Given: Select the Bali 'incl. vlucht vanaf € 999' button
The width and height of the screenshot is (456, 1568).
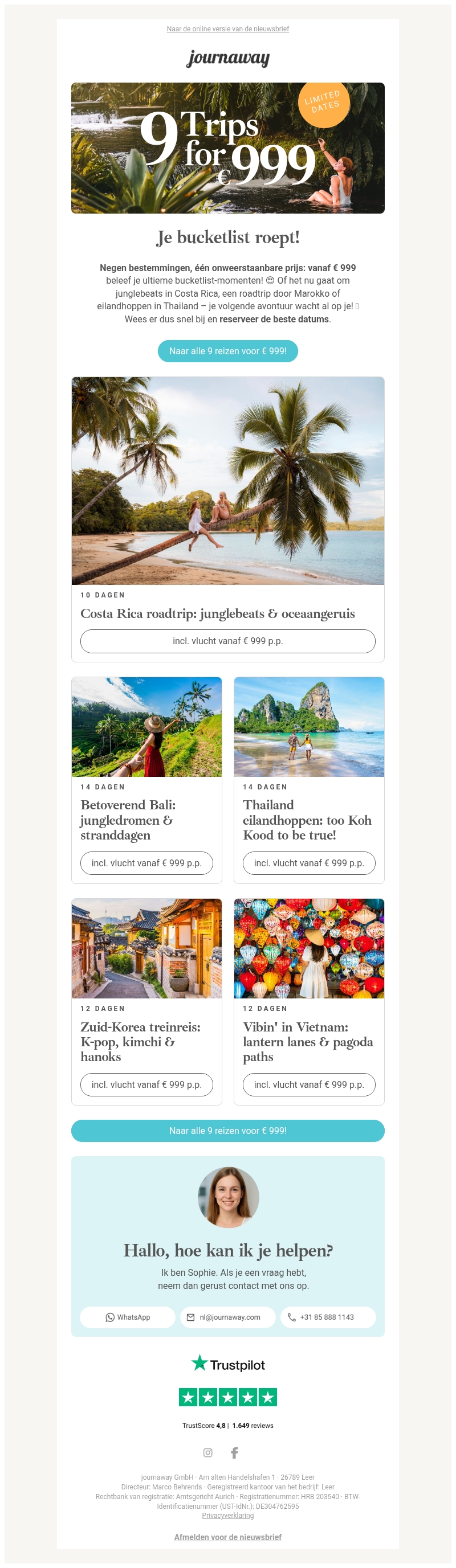Looking at the screenshot, I should coord(146,863).
